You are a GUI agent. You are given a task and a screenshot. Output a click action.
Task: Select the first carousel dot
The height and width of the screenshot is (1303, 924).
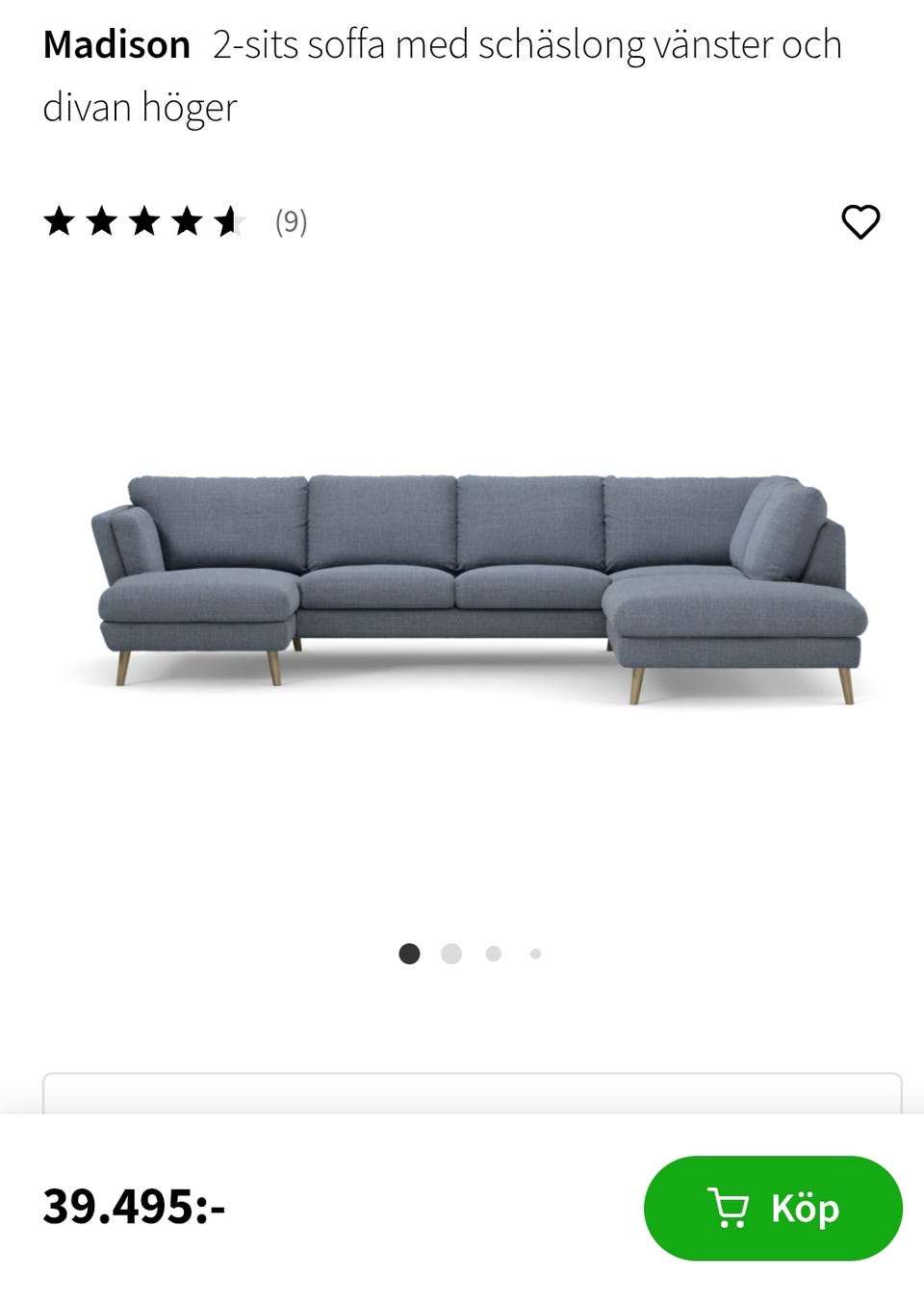point(409,954)
